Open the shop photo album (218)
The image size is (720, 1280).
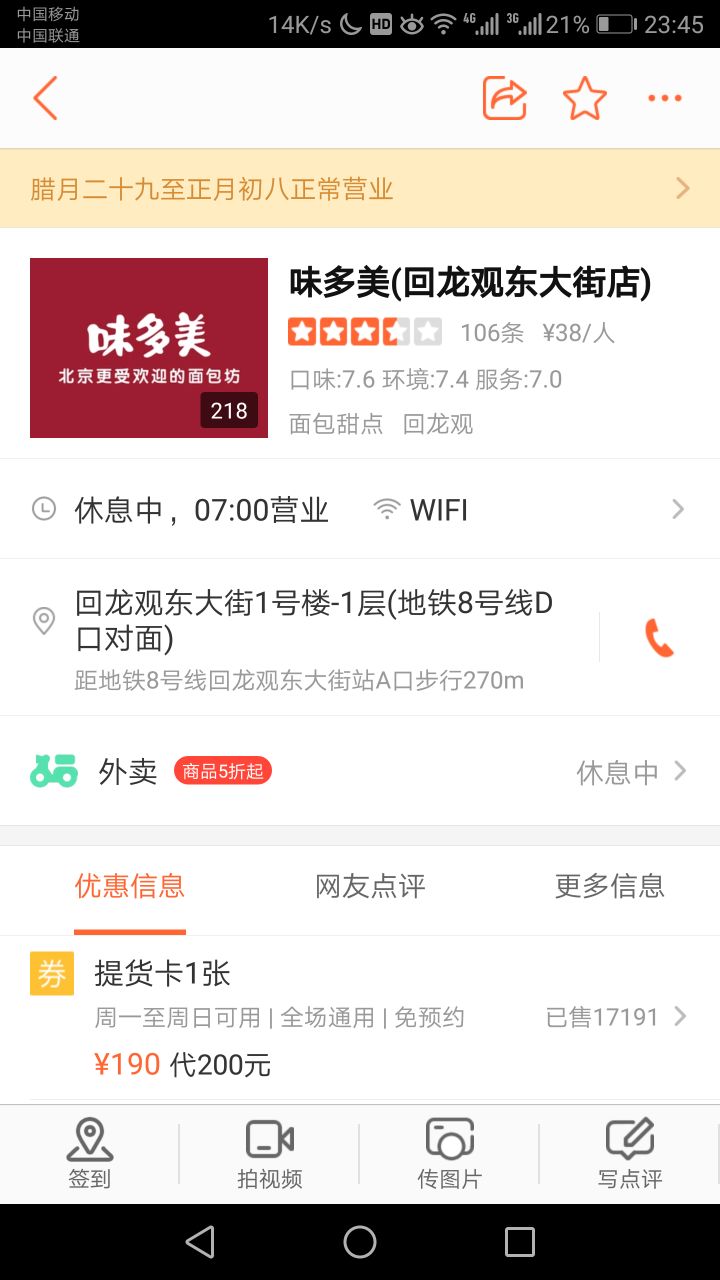[149, 348]
